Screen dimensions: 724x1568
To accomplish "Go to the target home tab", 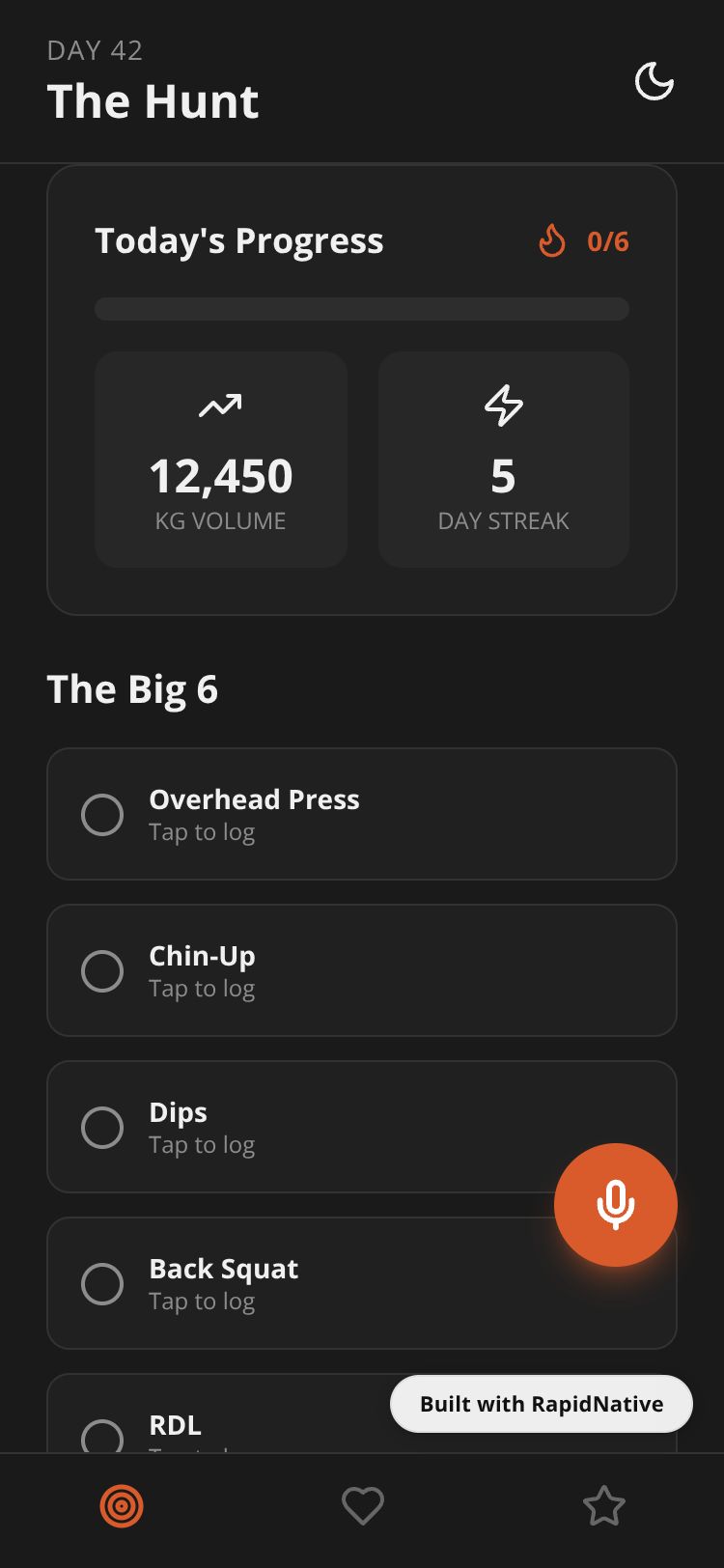I will pos(122,1506).
